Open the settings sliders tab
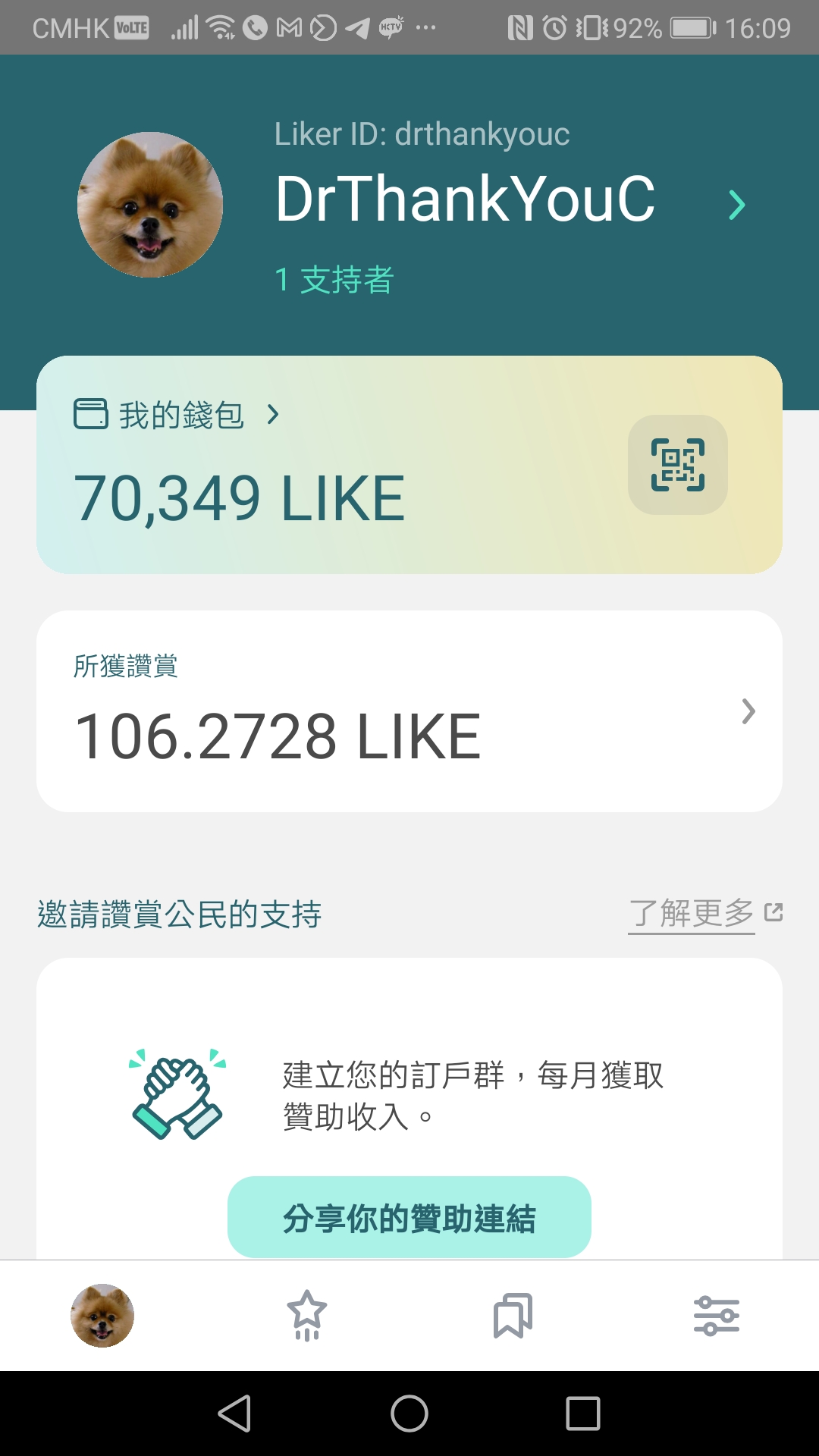Image resolution: width=819 pixels, height=1456 pixels. (x=717, y=1316)
